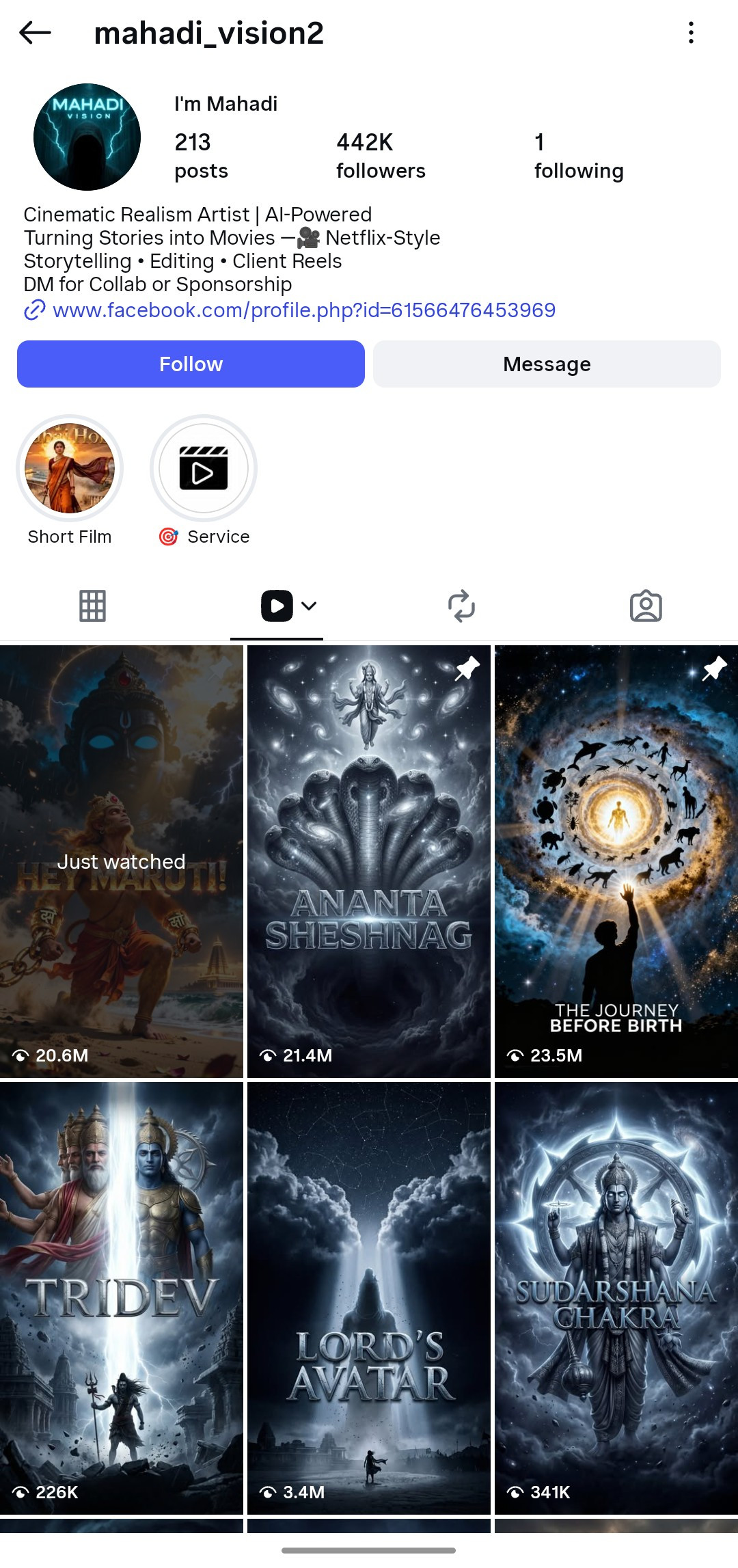Switch to the reposts tab
Image resolution: width=738 pixels, height=1568 pixels.
pyautogui.click(x=461, y=606)
